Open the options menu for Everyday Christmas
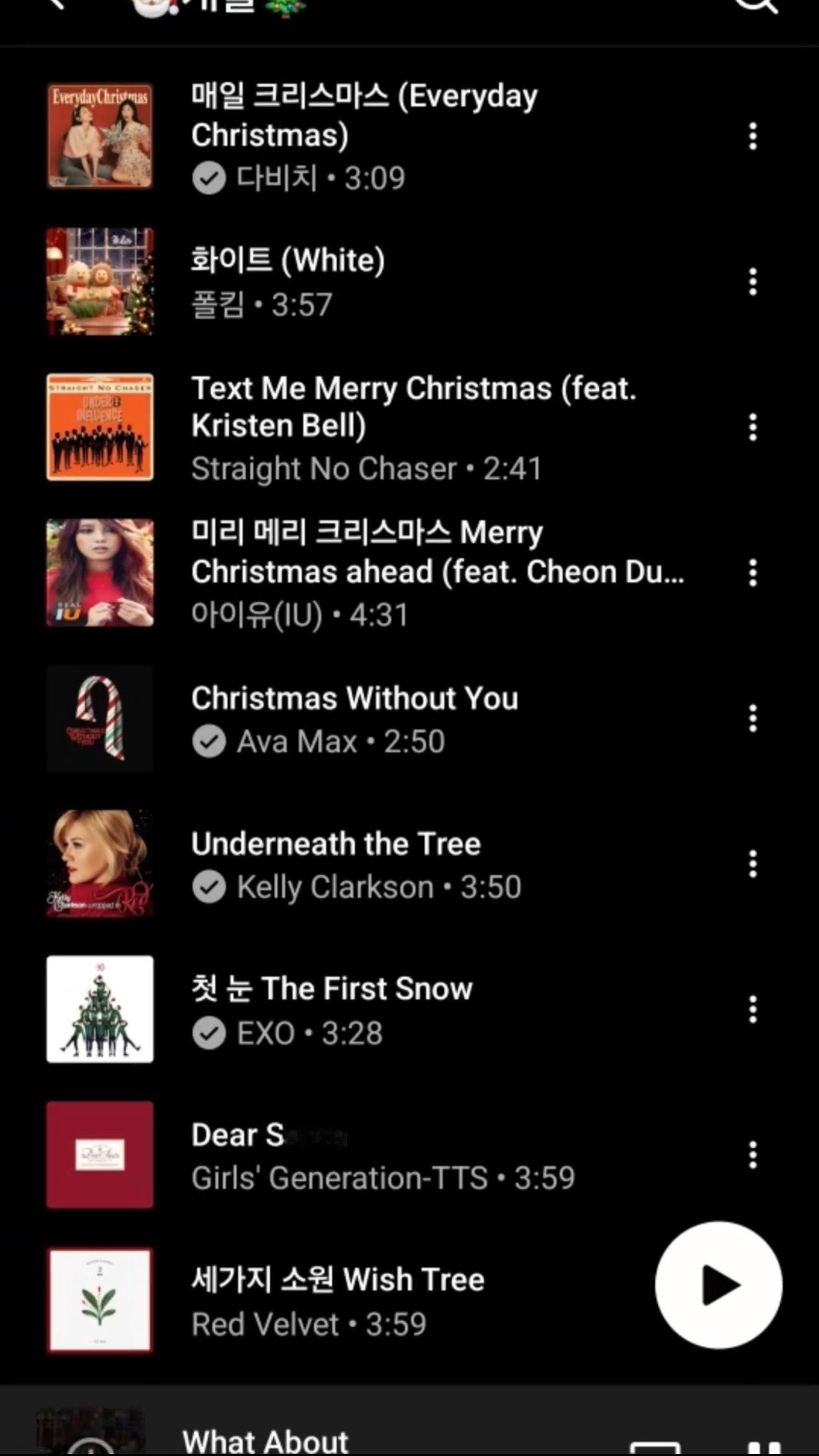The height and width of the screenshot is (1456, 819). [x=752, y=136]
